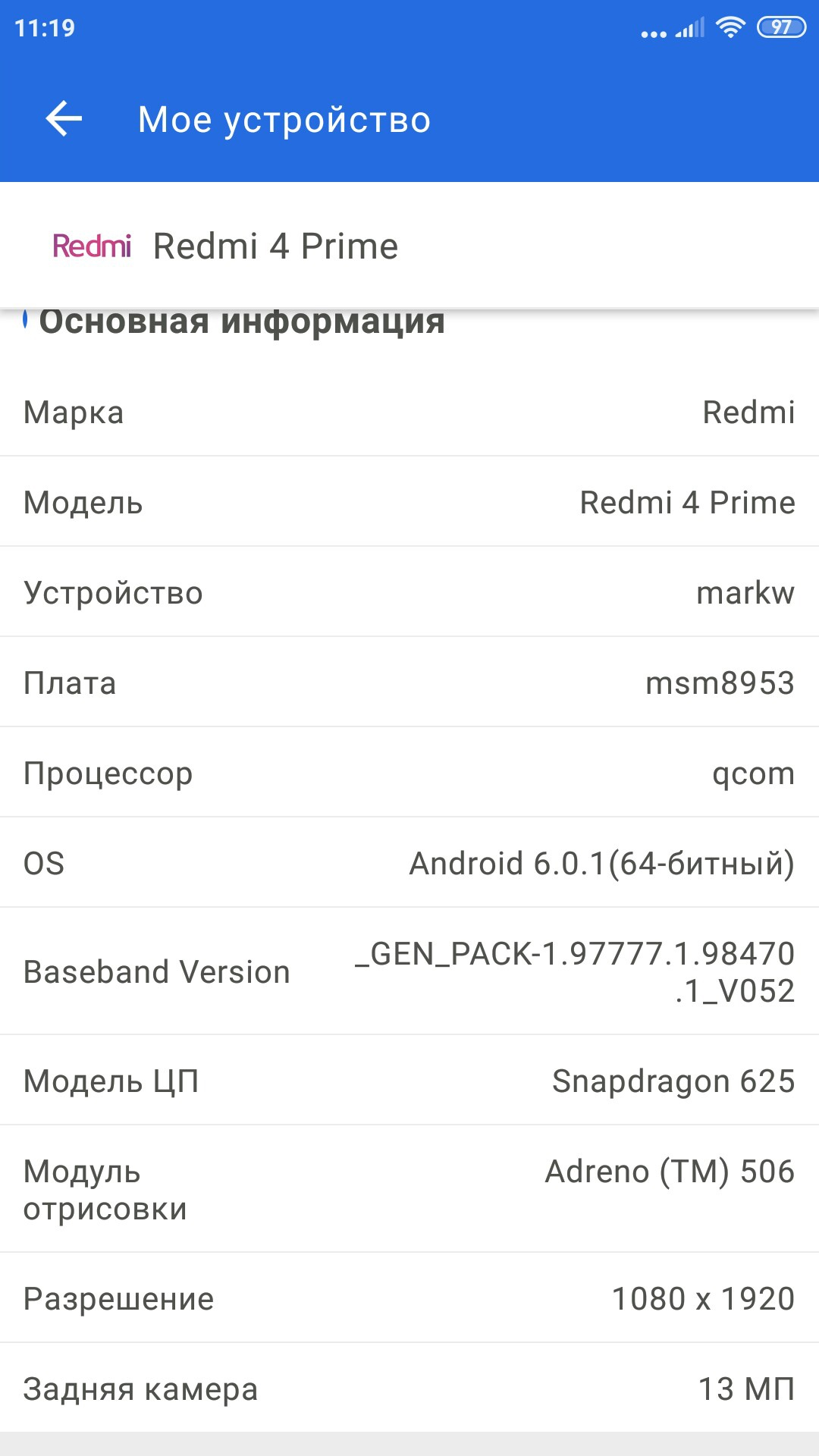819x1456 pixels.
Task: Tap the Разрешение value 1080 x 1920
Action: point(701,1298)
